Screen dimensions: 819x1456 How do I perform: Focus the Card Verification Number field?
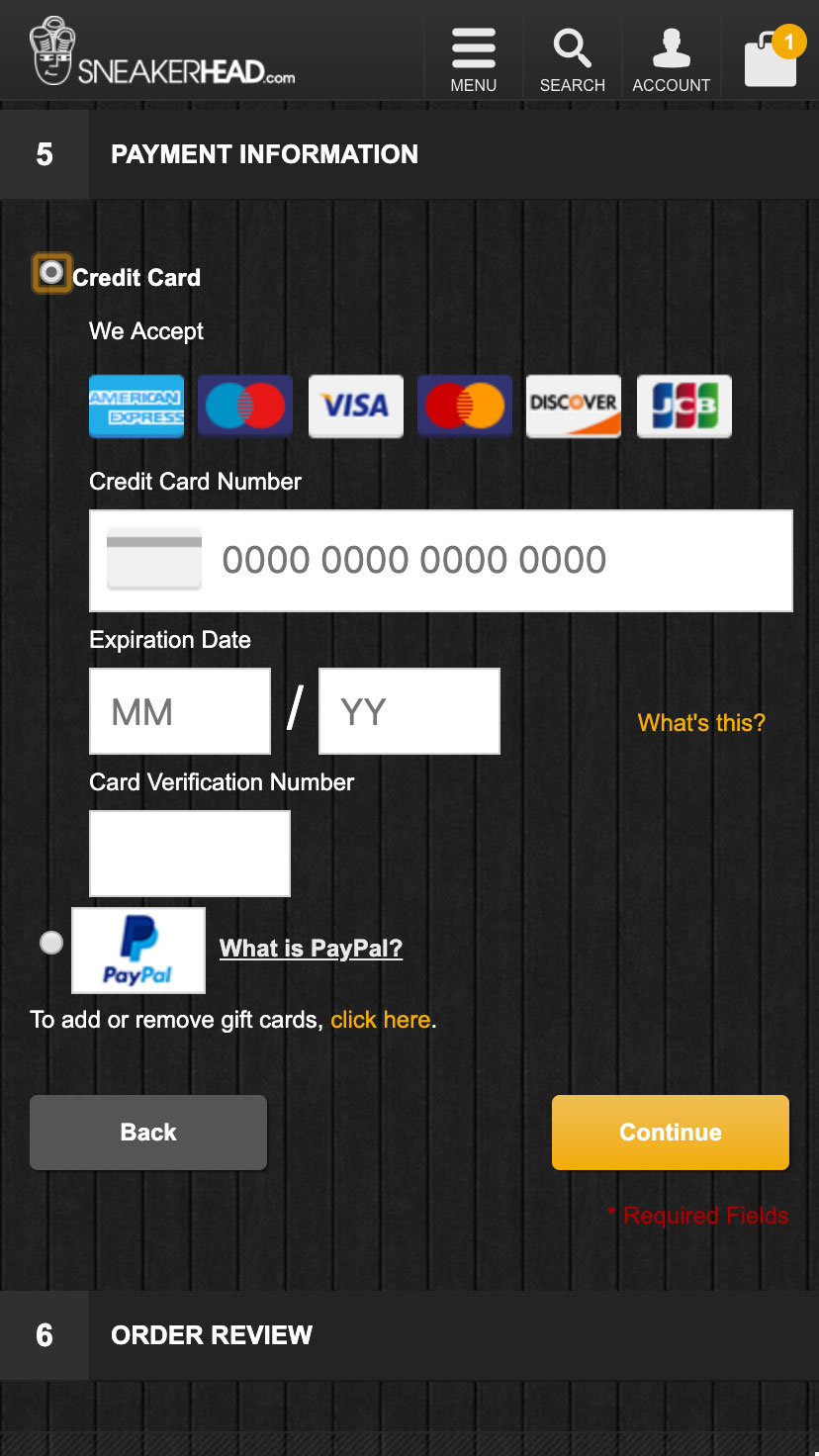190,854
